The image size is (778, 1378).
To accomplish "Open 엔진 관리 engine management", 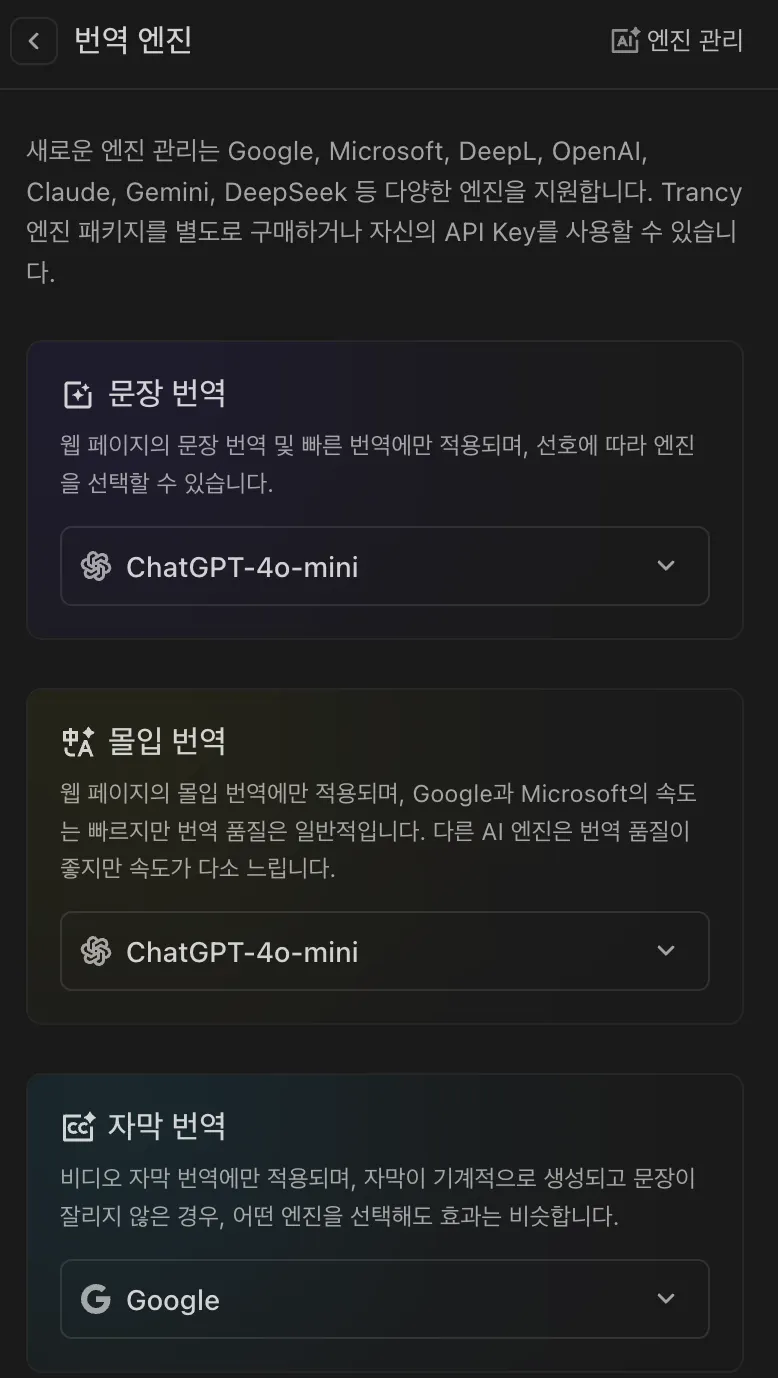I will pyautogui.click(x=677, y=41).
